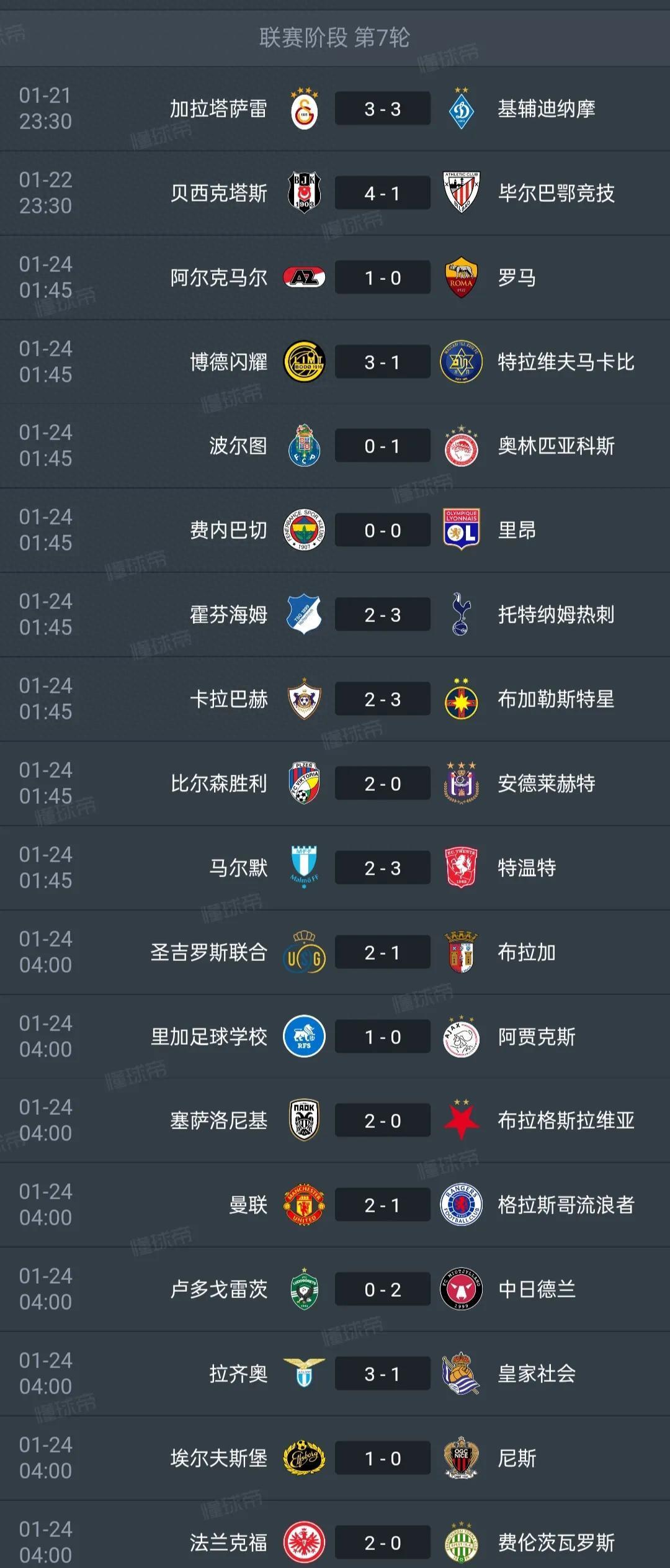Tap the Tottenham Hotspur crest
The width and height of the screenshot is (670, 1568).
point(462,615)
